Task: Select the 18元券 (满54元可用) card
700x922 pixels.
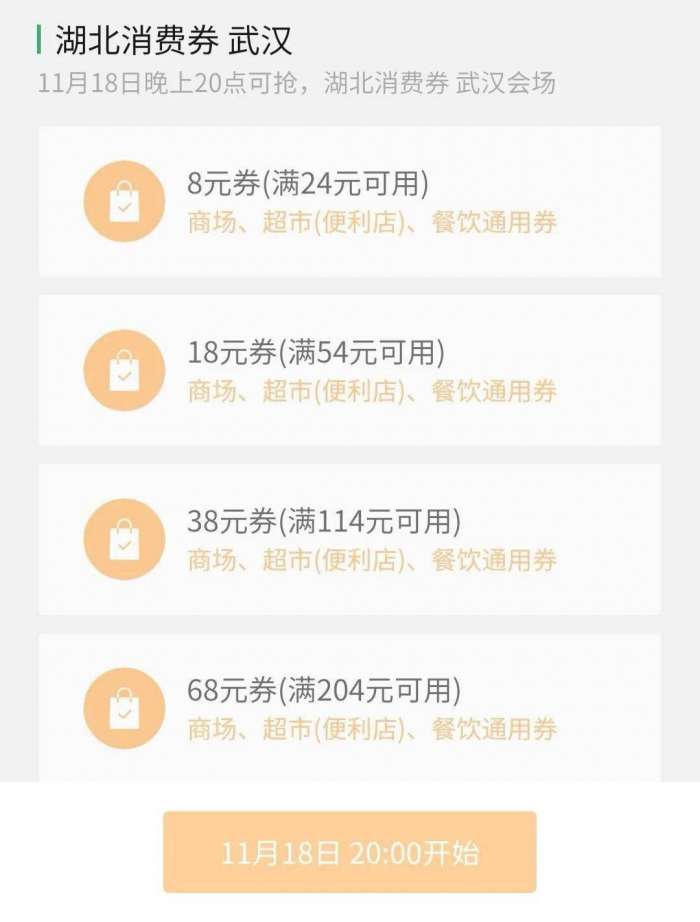Action: pos(349,370)
